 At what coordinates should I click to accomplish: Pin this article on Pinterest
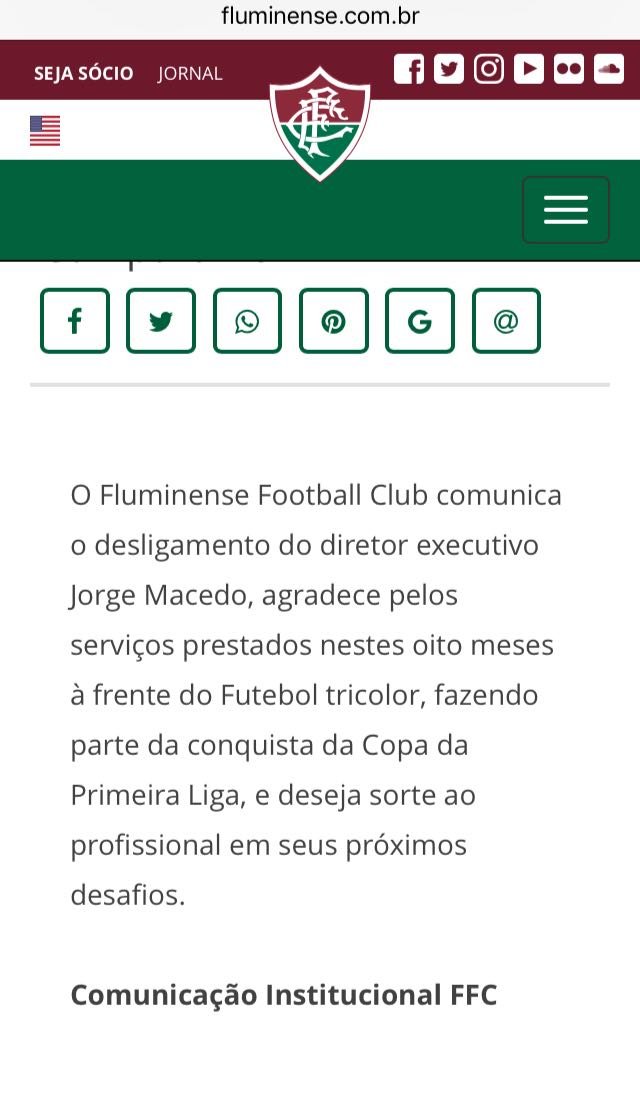pyautogui.click(x=334, y=321)
